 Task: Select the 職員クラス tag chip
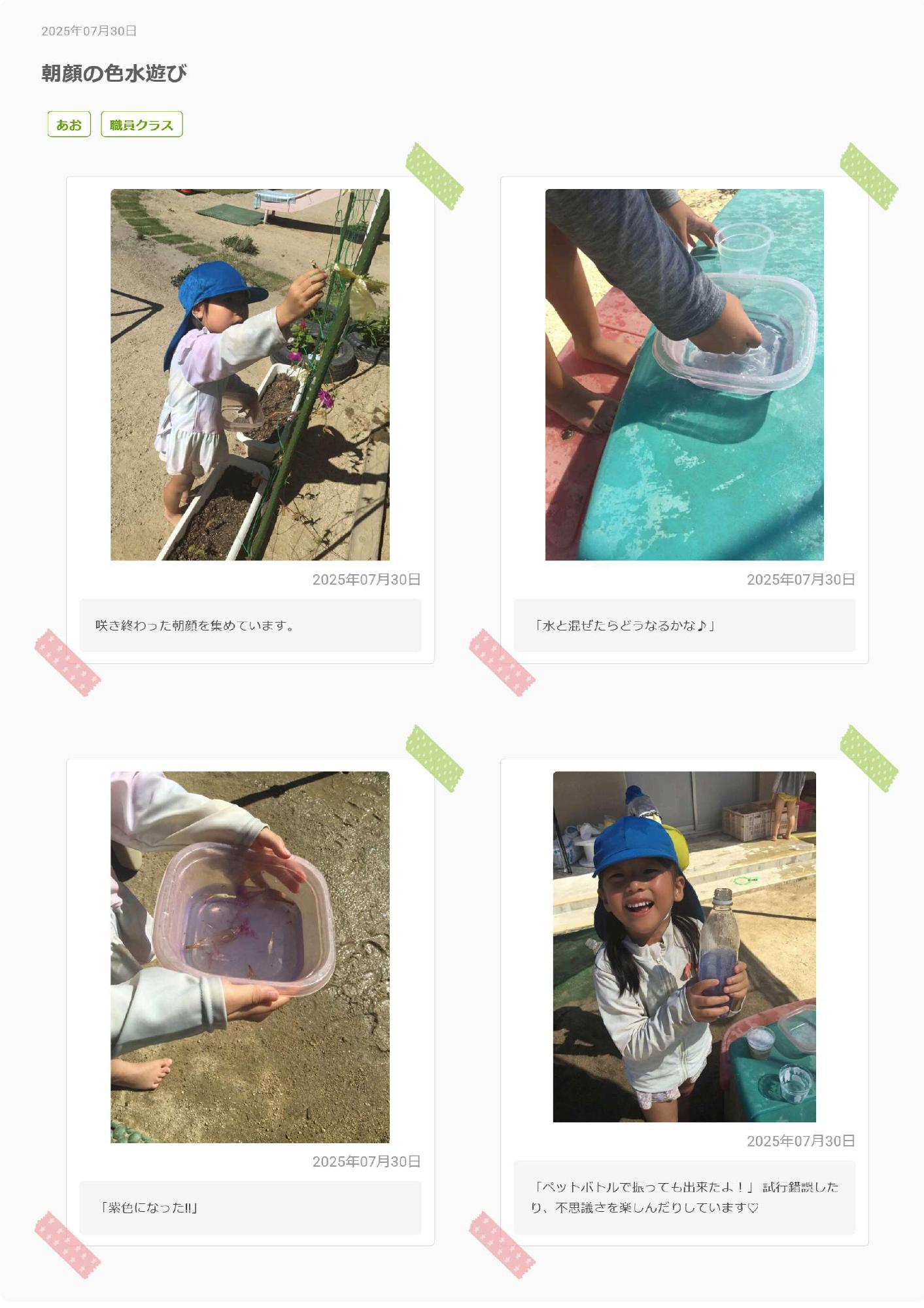(141, 124)
